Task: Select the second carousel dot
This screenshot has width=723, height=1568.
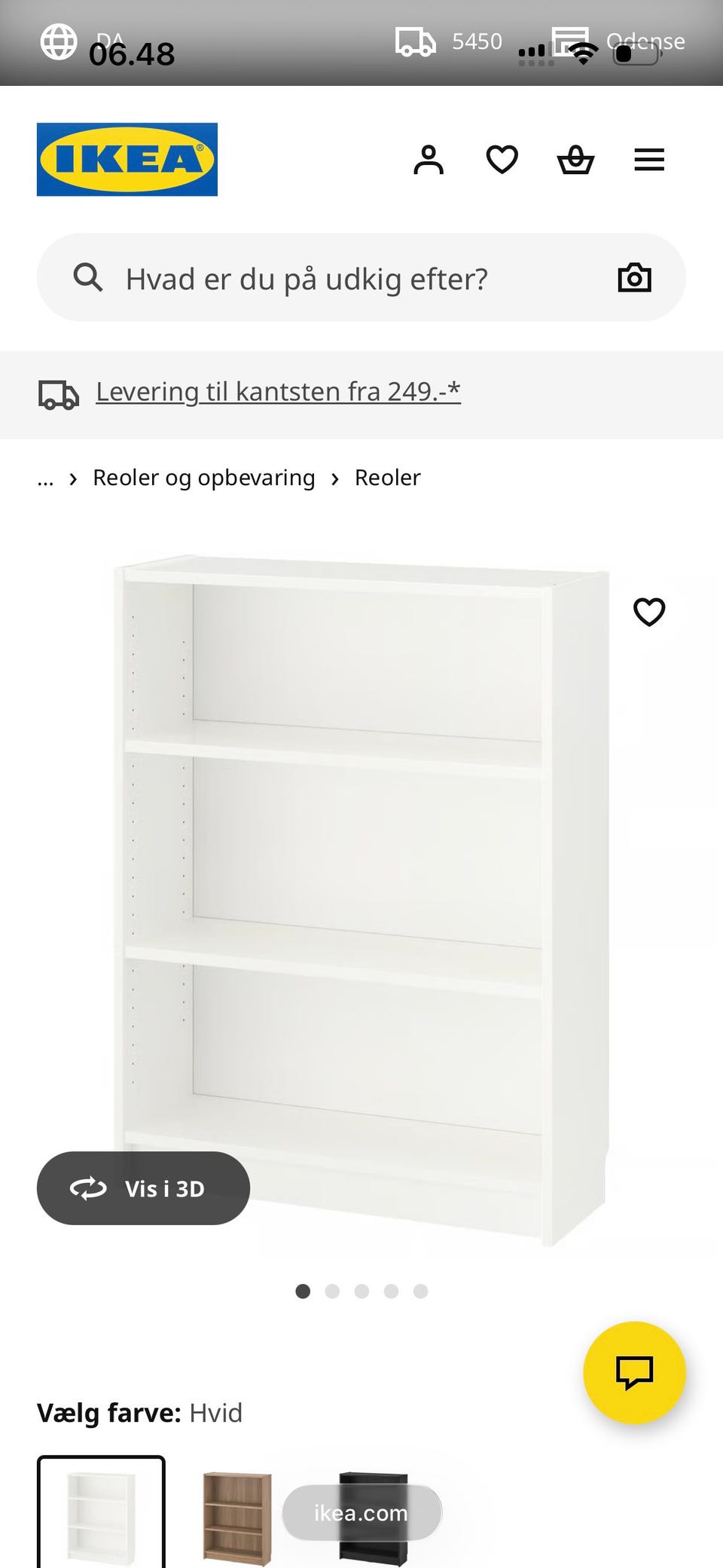Action: 332,1291
